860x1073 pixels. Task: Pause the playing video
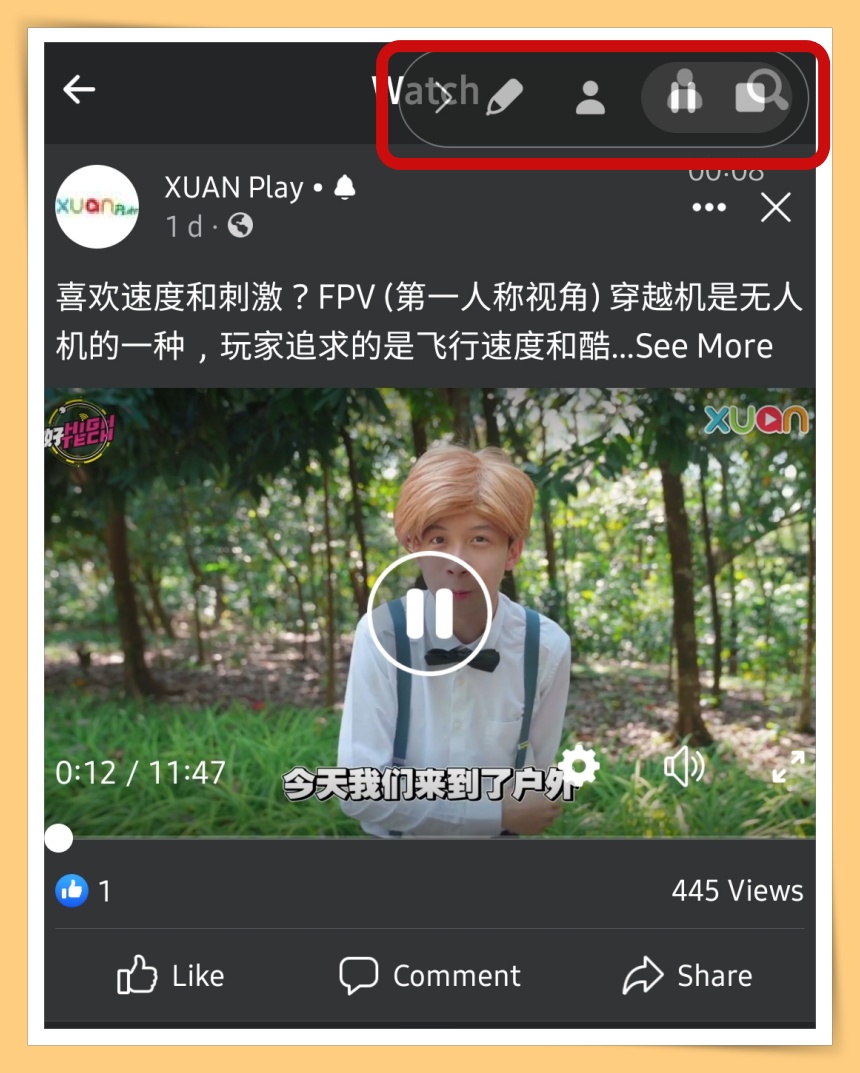click(430, 613)
